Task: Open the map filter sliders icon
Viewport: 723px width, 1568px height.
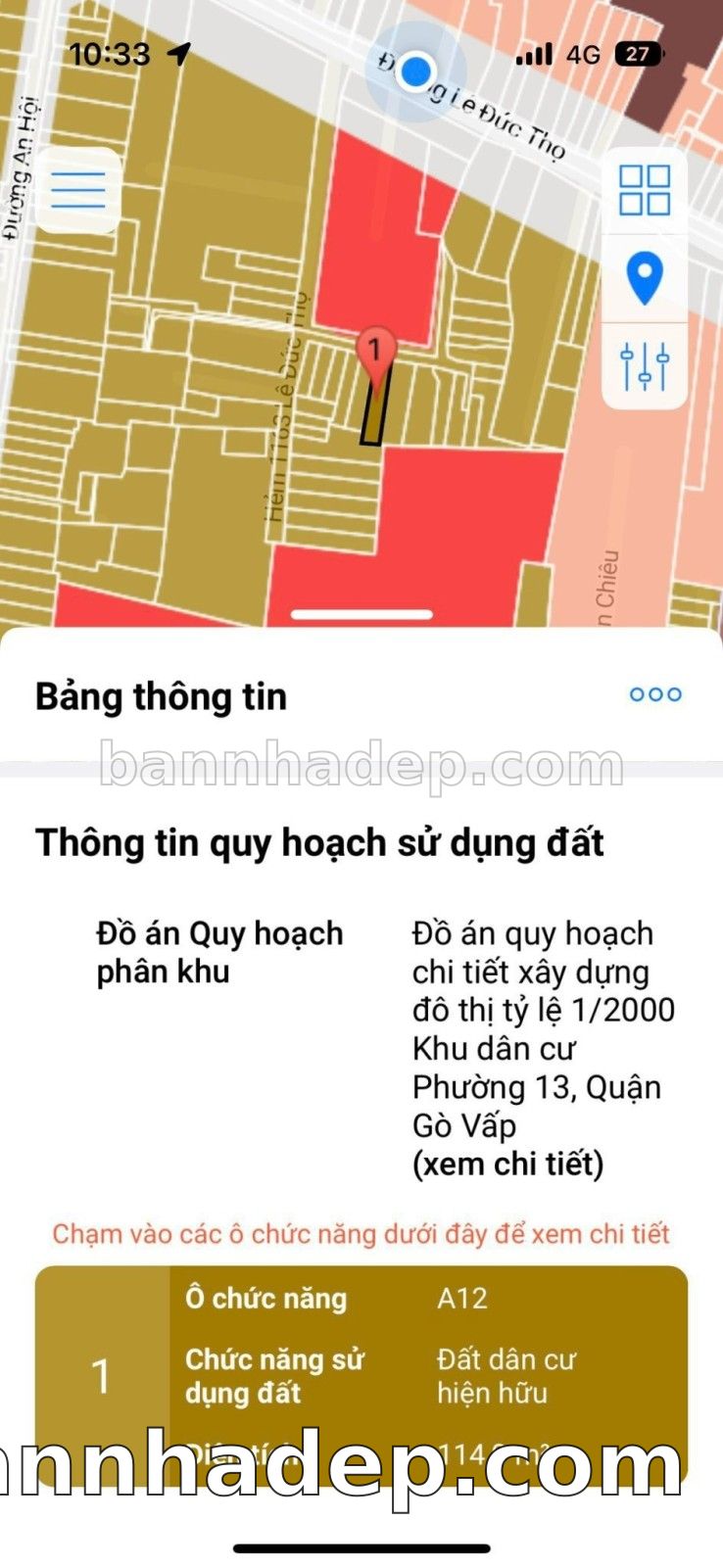Action: click(x=644, y=365)
